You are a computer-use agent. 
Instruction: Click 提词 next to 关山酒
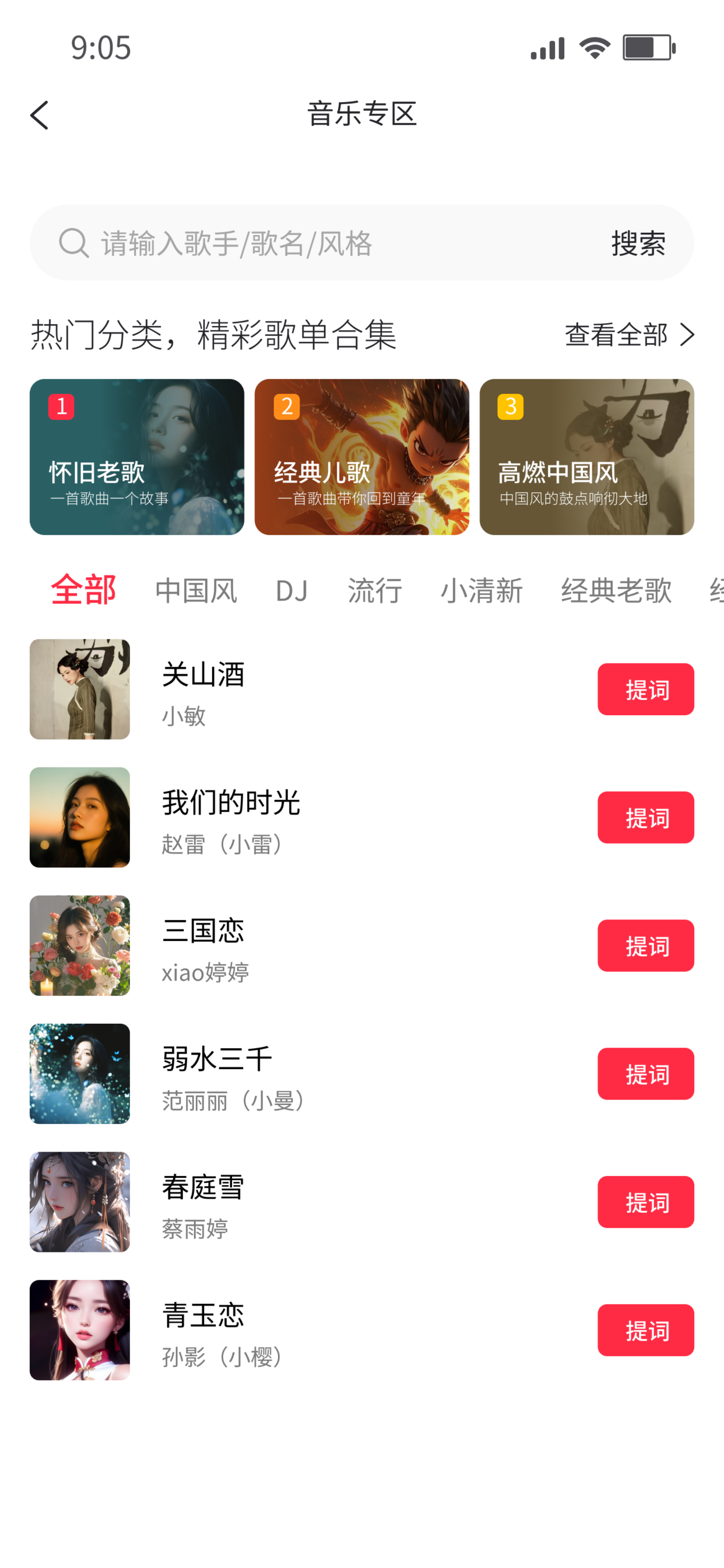[645, 689]
